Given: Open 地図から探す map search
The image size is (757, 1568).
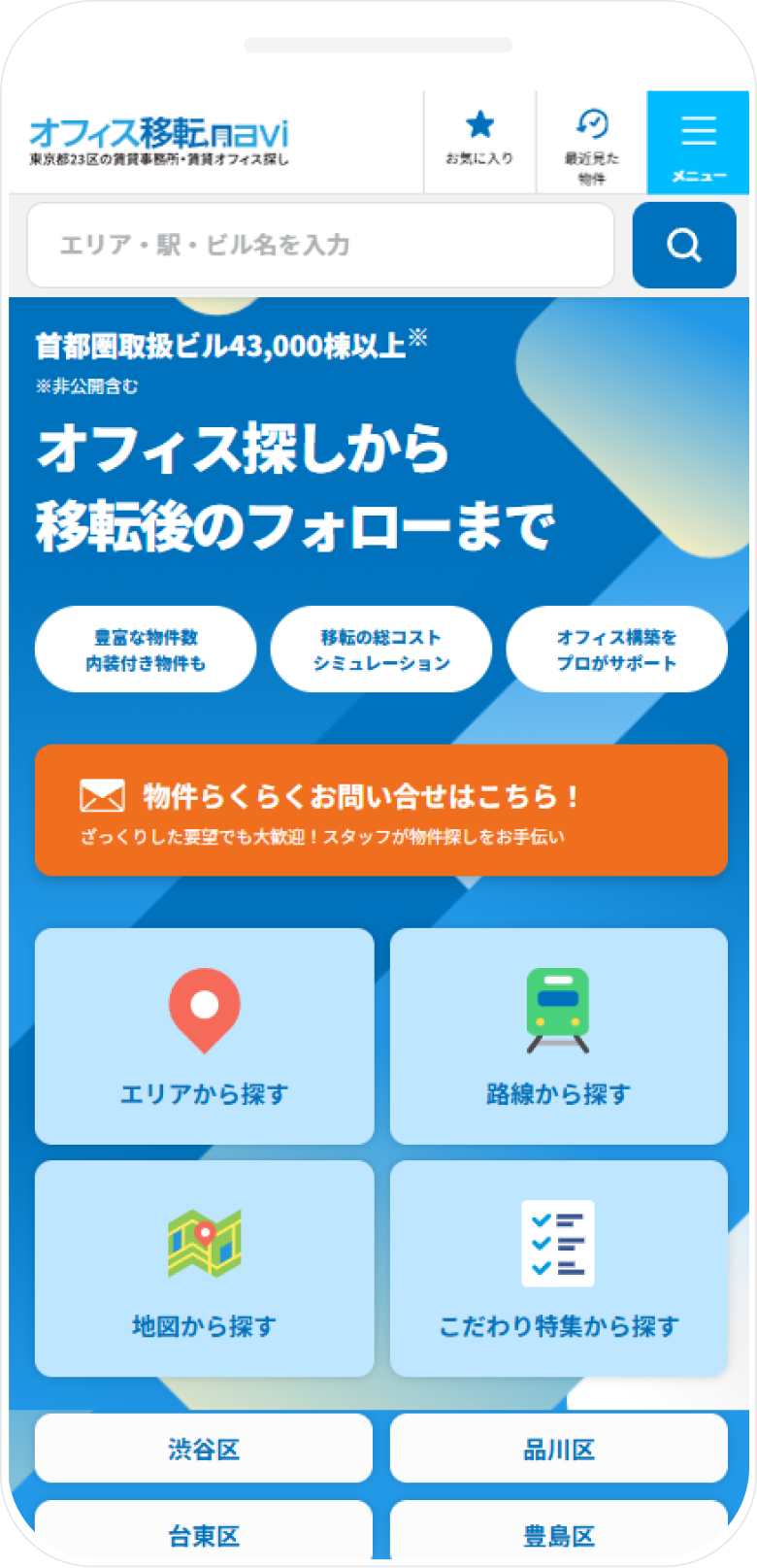Looking at the screenshot, I should 204,1268.
